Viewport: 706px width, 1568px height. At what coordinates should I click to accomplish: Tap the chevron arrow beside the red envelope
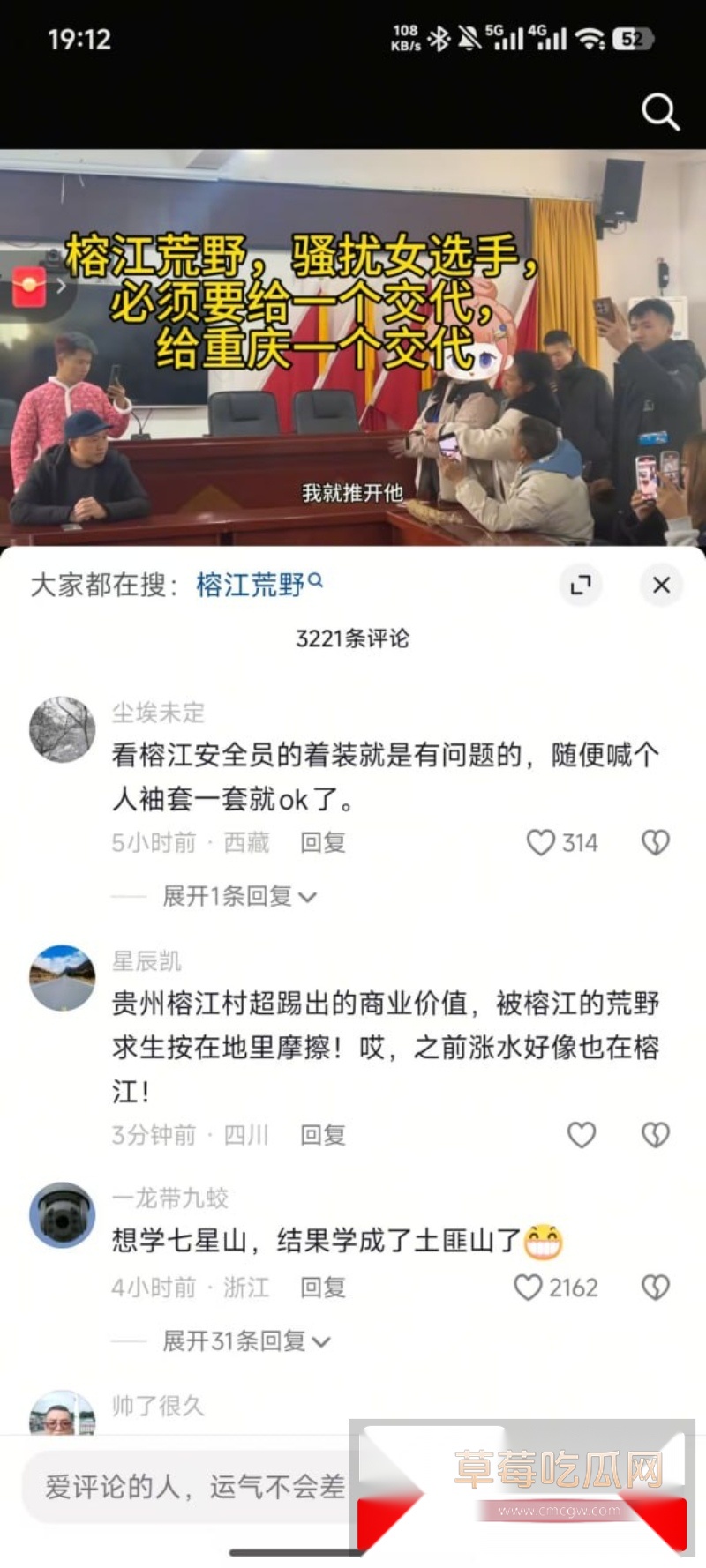[x=60, y=286]
